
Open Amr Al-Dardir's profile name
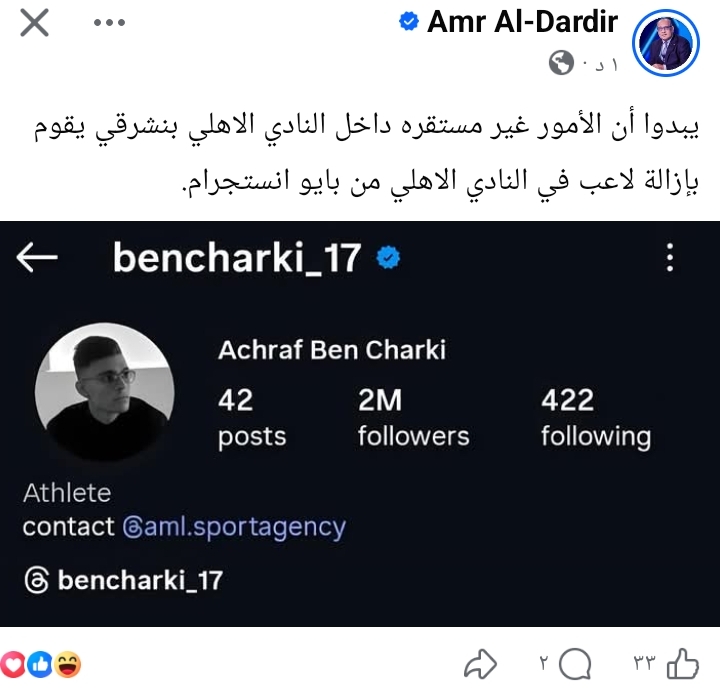point(524,23)
